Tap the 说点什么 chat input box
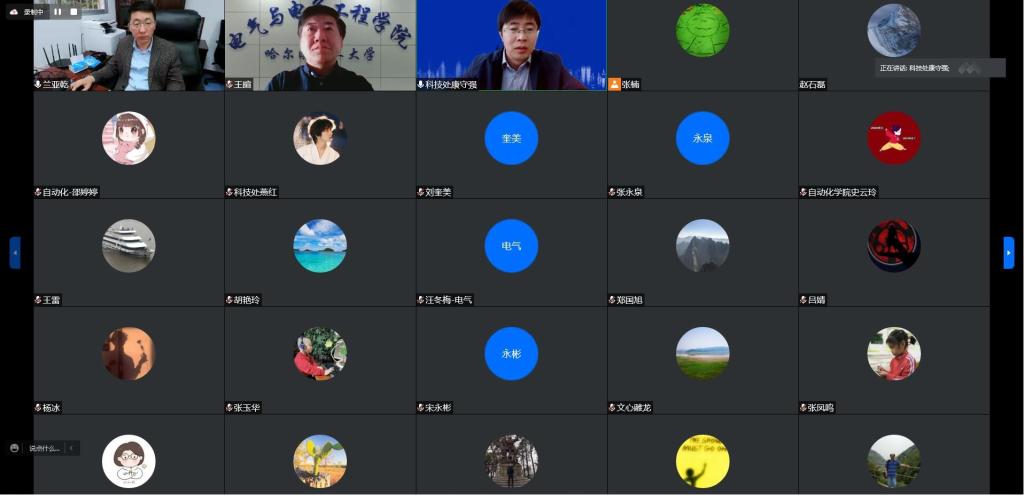The height and width of the screenshot is (495, 1024). [x=45, y=448]
